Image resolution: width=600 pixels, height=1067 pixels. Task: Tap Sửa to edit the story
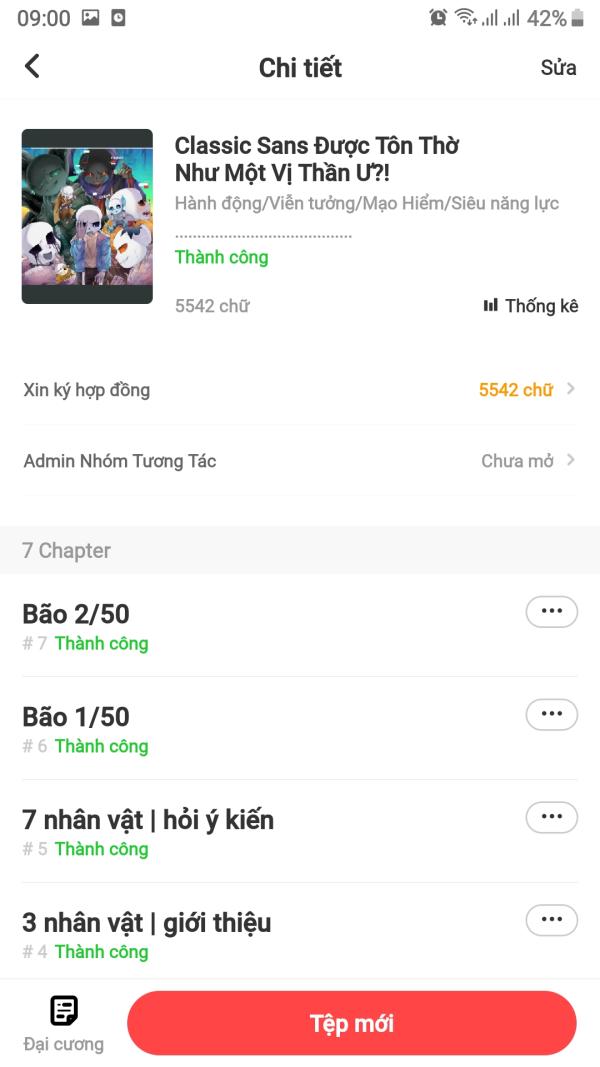click(558, 67)
